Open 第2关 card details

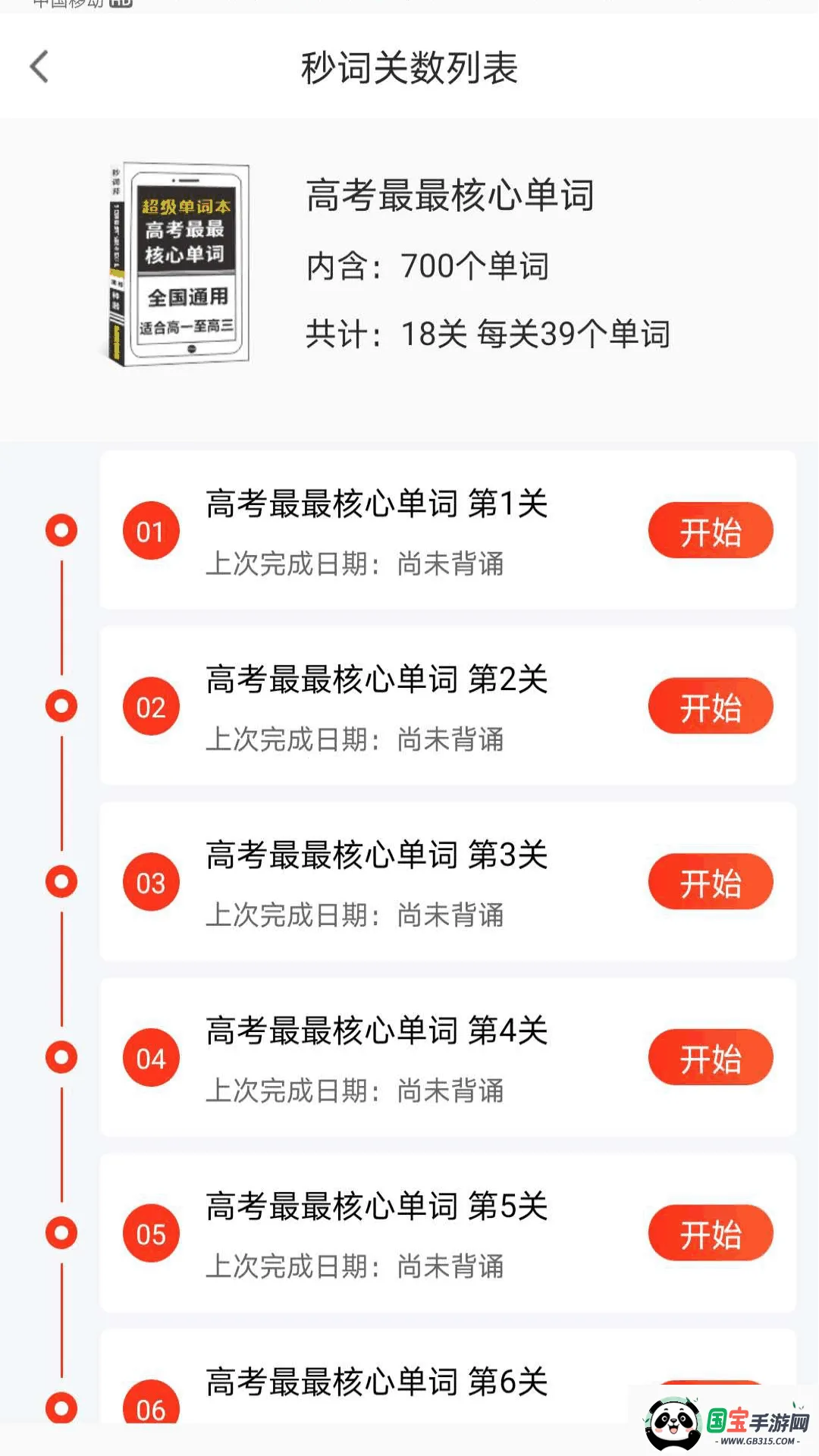tap(379, 706)
